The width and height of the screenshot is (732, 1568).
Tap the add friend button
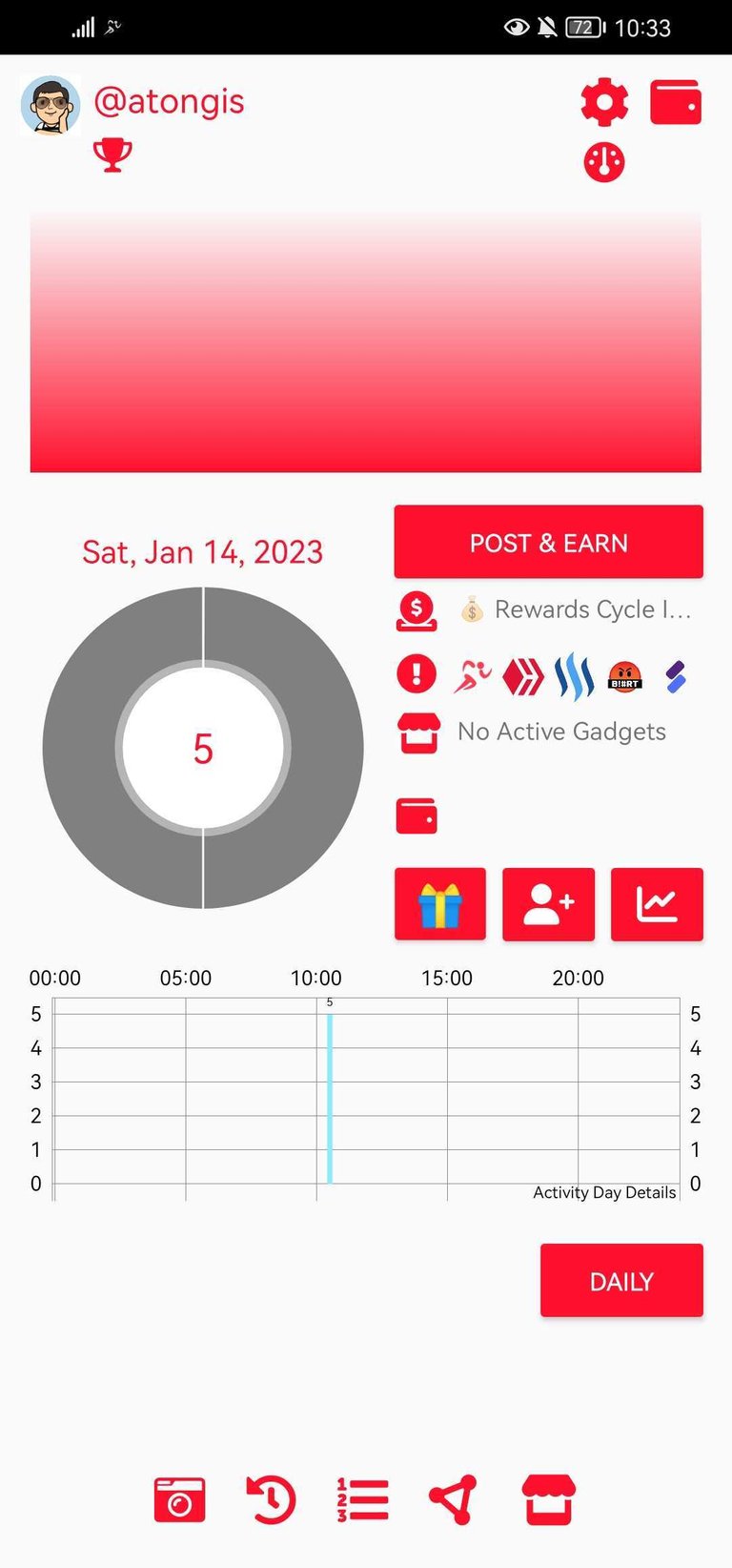click(549, 904)
